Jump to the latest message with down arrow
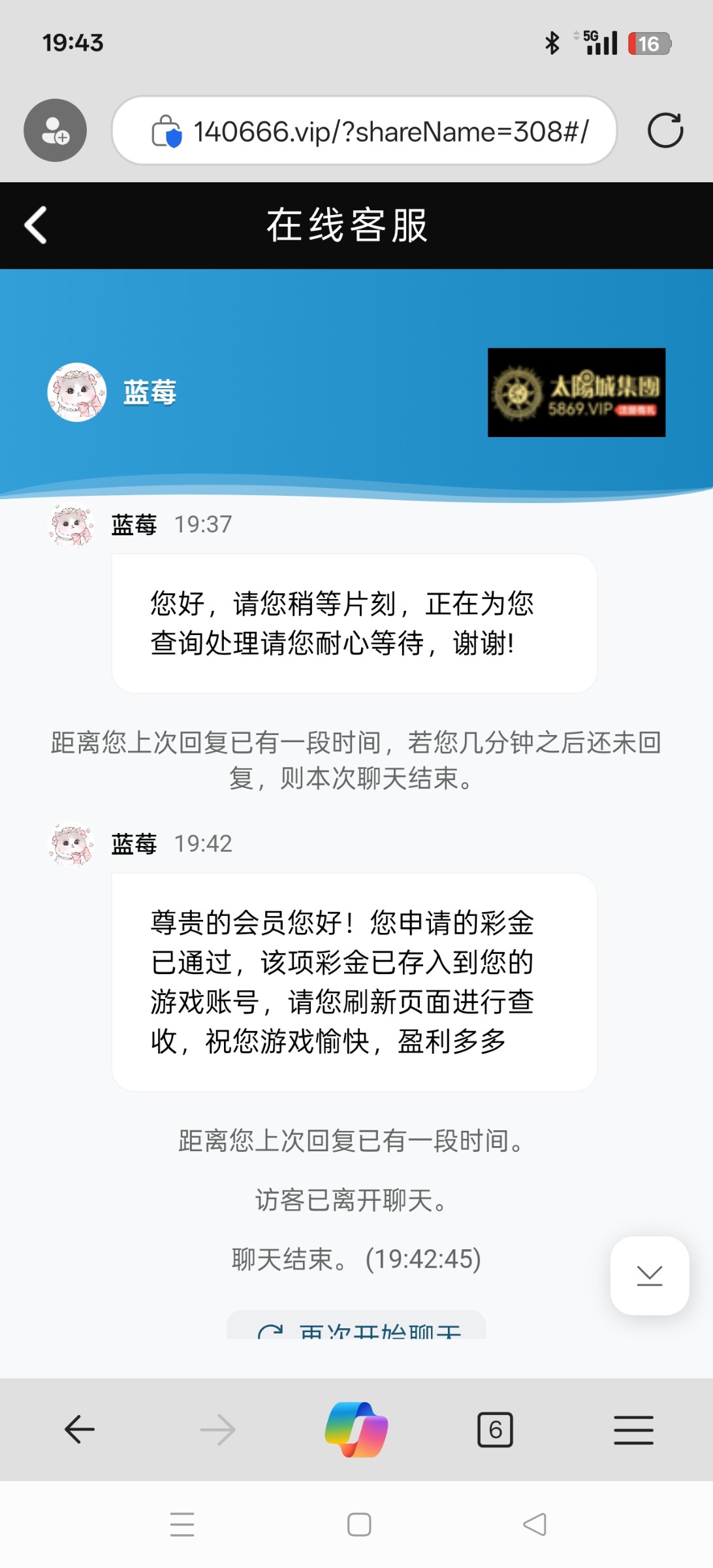The height and width of the screenshot is (1568, 713). pos(649,1275)
